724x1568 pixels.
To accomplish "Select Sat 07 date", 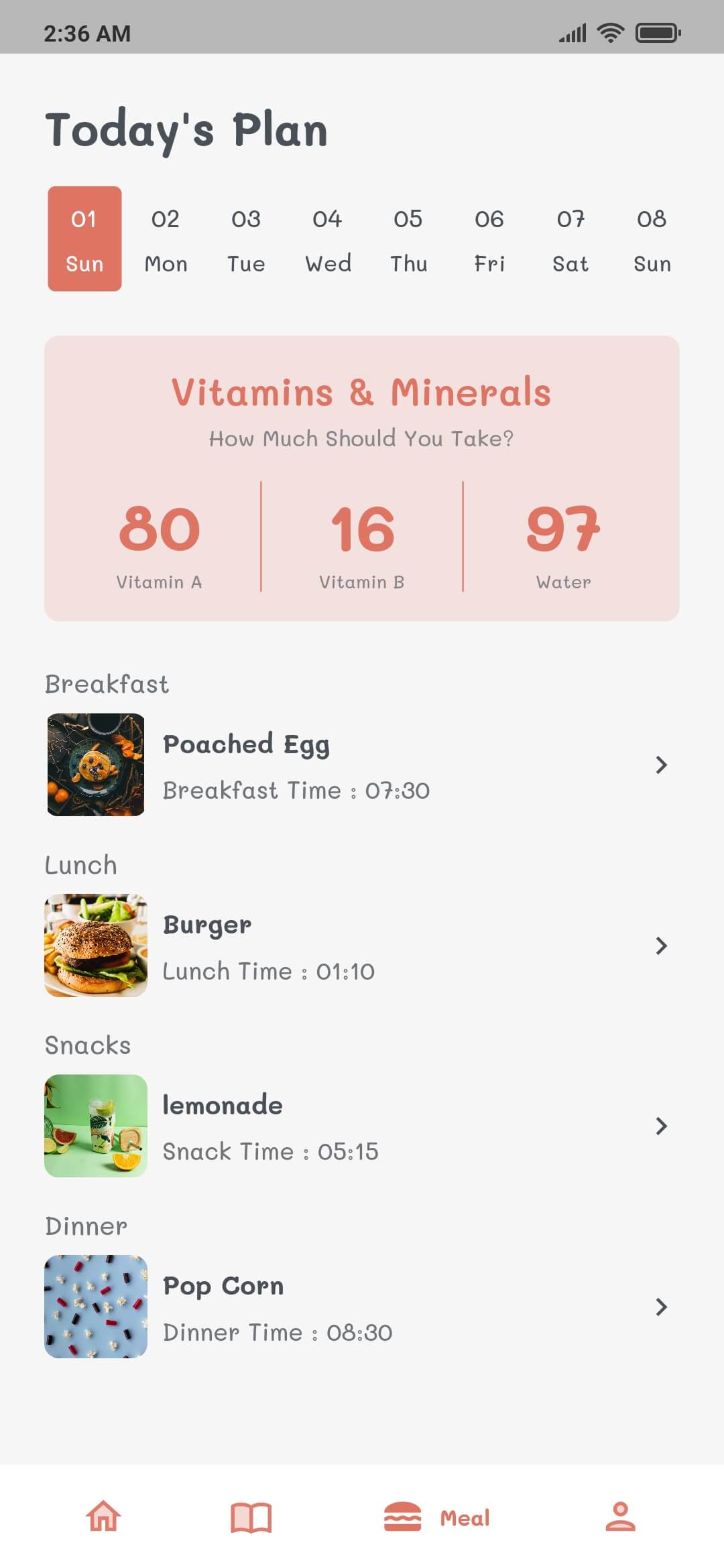I will point(570,239).
